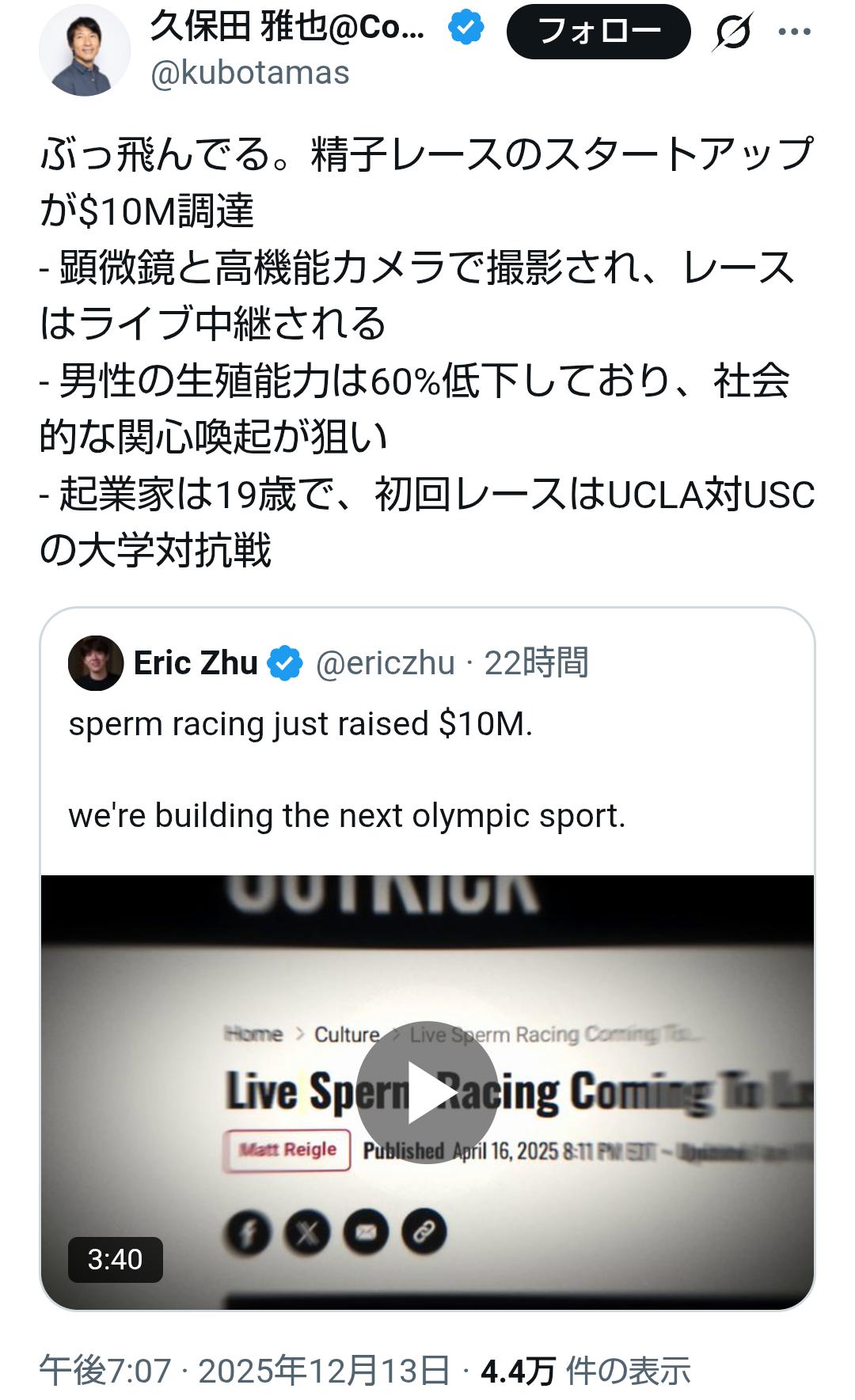Open 久保田 雅也's profile picture
Viewport: 855px width, 1400px height.
(85, 49)
